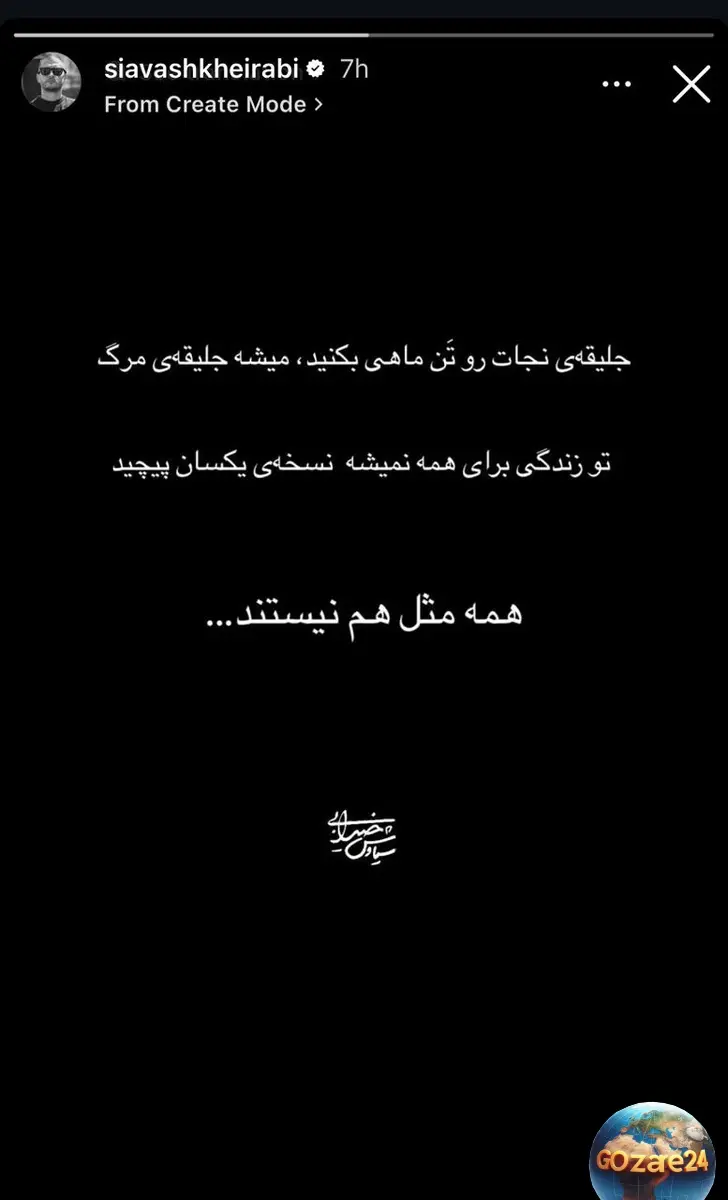Open siavashkheirabi's profile picture

click(51, 82)
